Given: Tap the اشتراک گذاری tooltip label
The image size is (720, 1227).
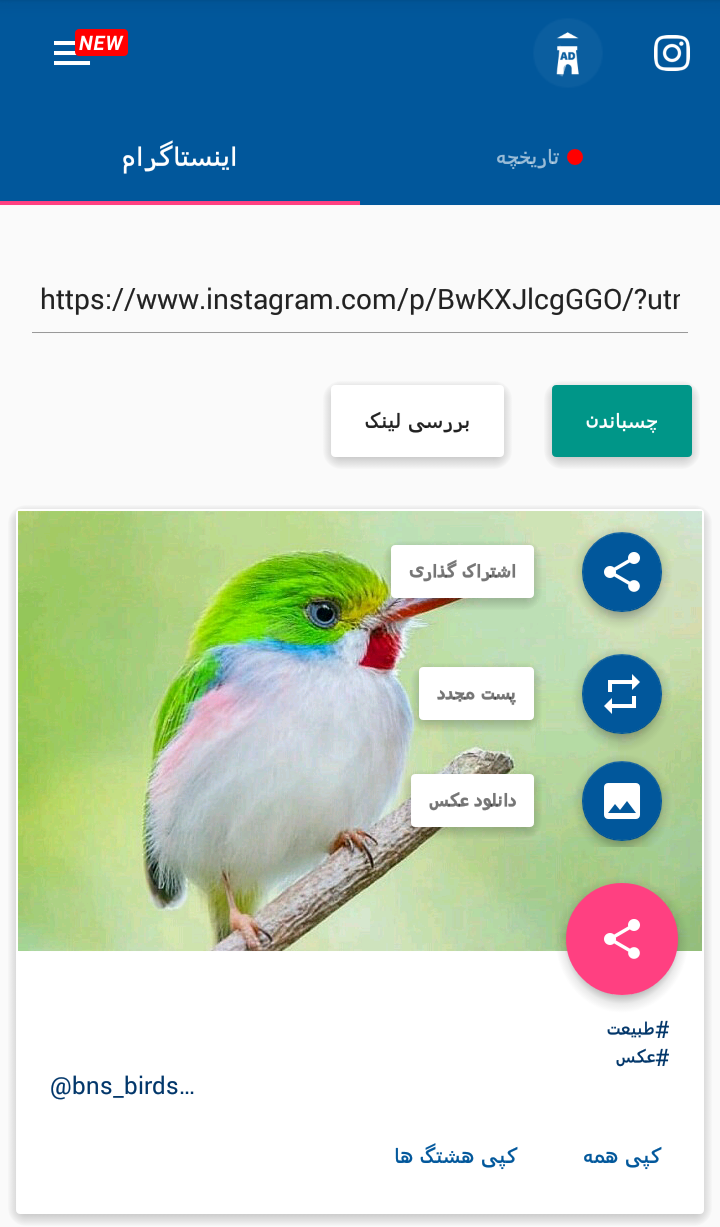Looking at the screenshot, I should (462, 571).
